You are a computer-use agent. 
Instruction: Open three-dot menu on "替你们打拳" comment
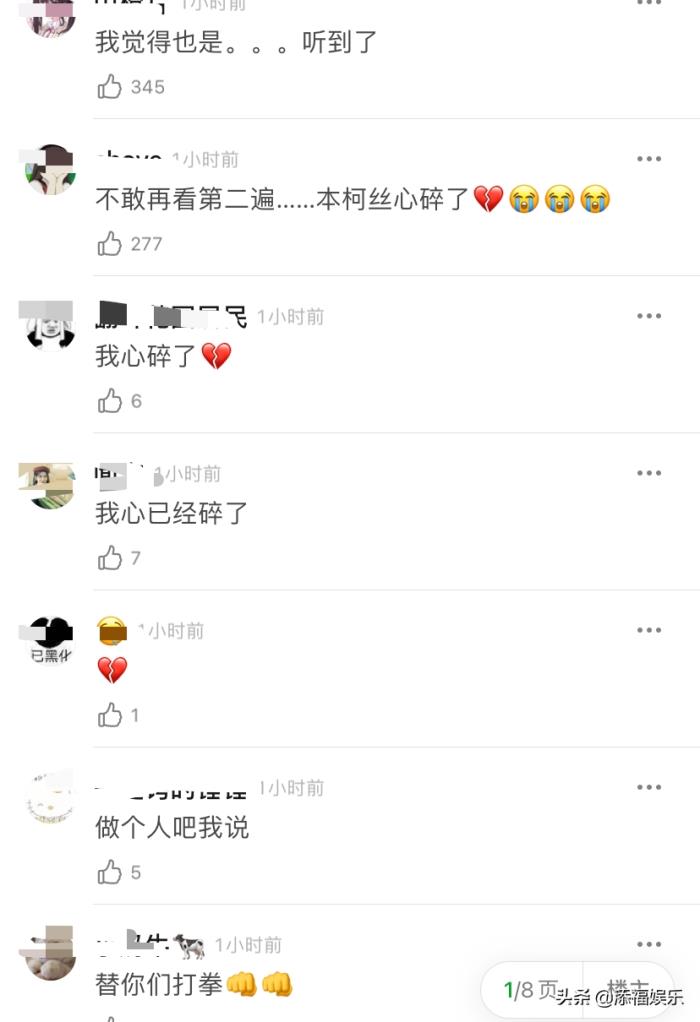tap(649, 944)
